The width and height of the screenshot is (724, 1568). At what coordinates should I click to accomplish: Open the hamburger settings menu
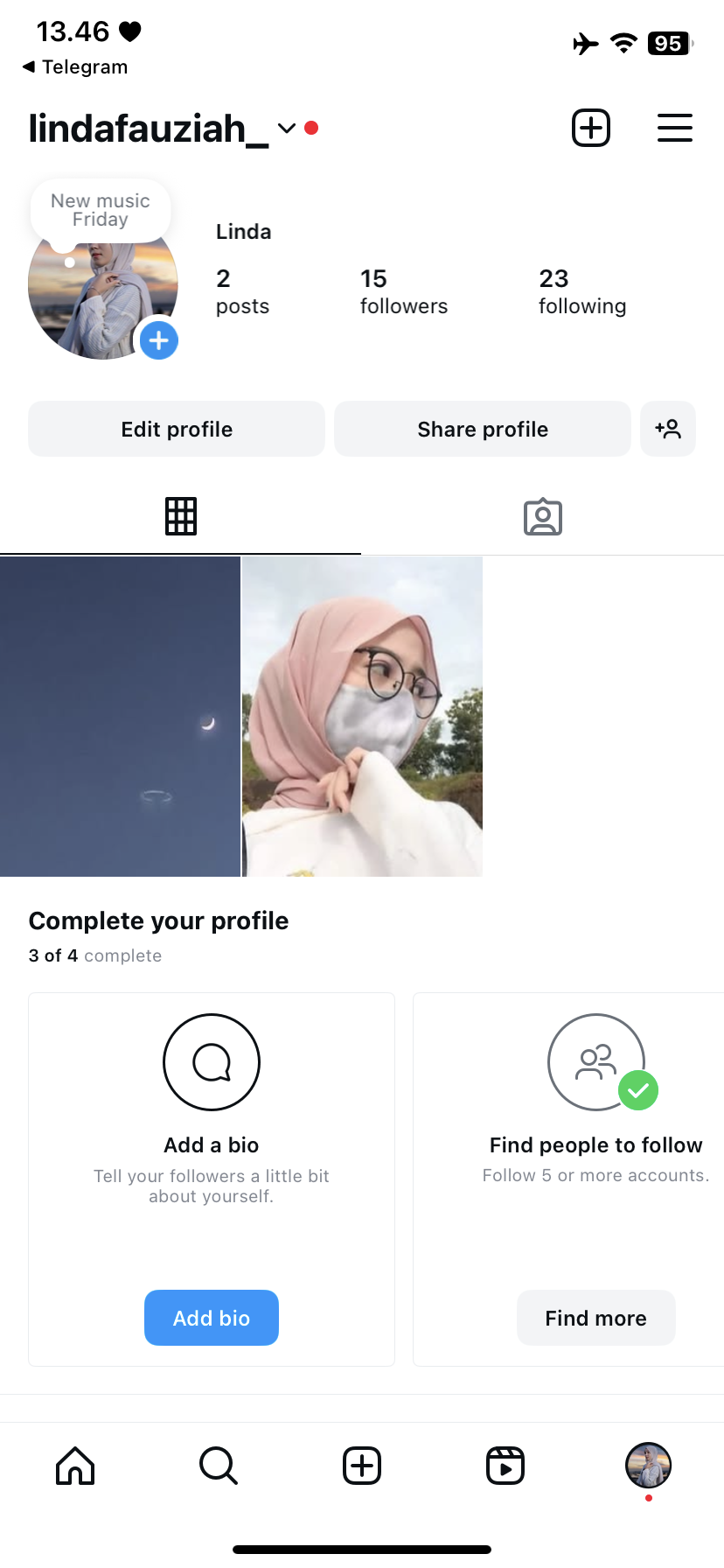674,128
